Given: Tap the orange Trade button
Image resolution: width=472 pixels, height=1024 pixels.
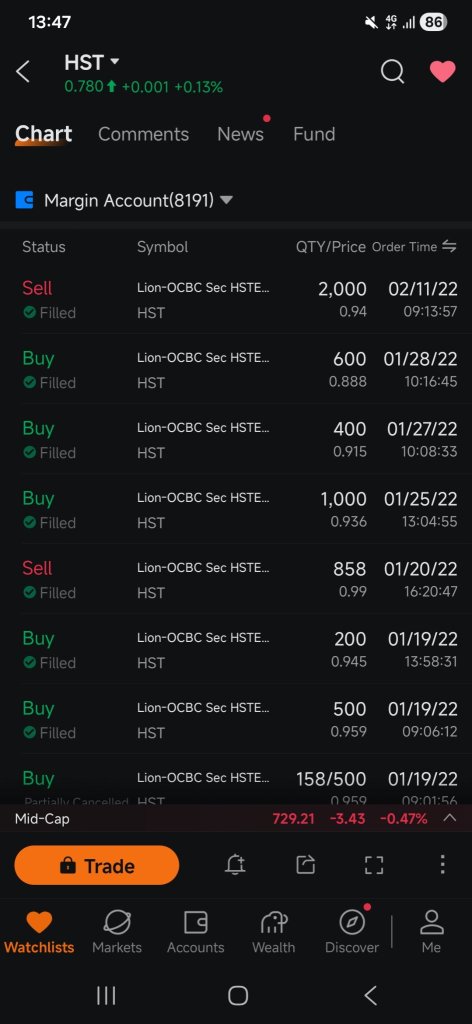Looking at the screenshot, I should coord(97,866).
